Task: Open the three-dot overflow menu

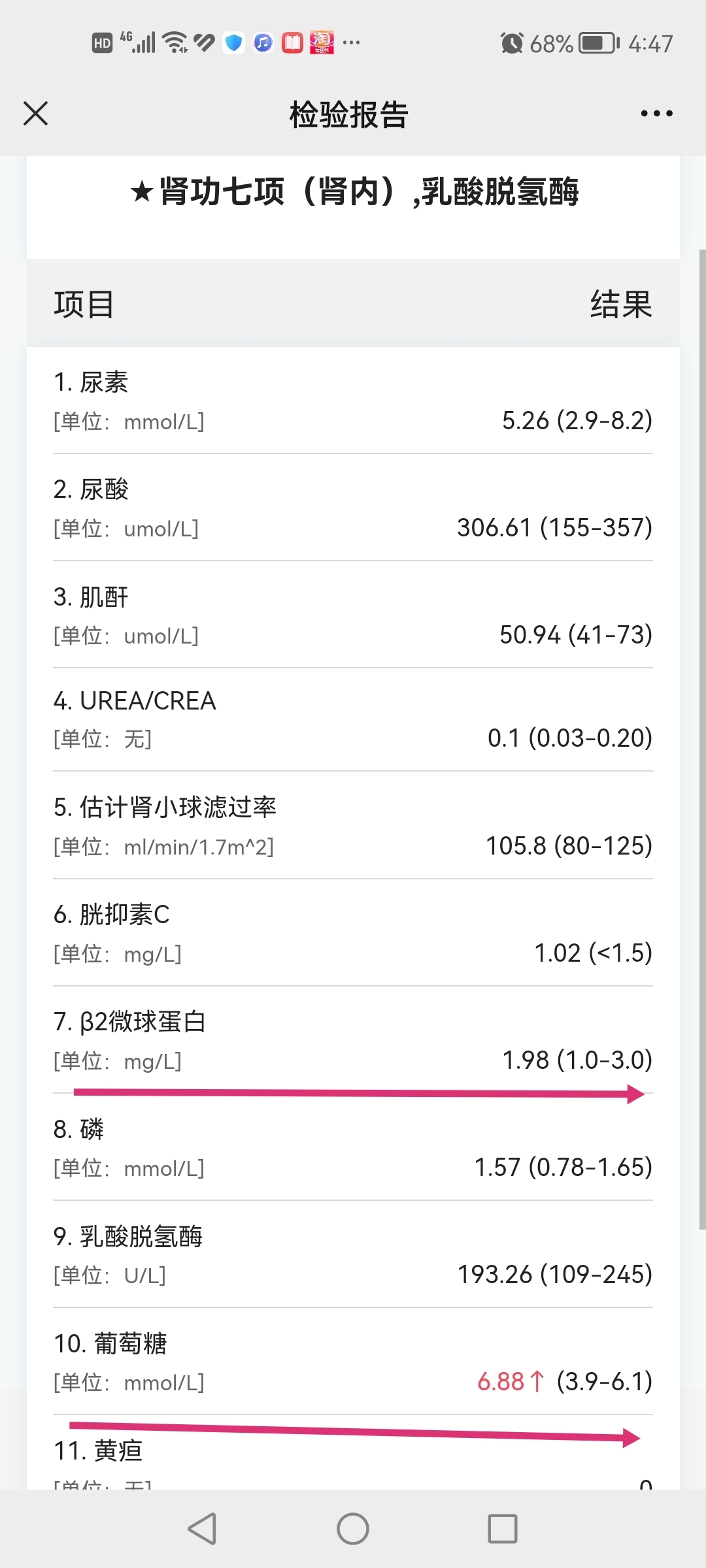Action: 656,114
